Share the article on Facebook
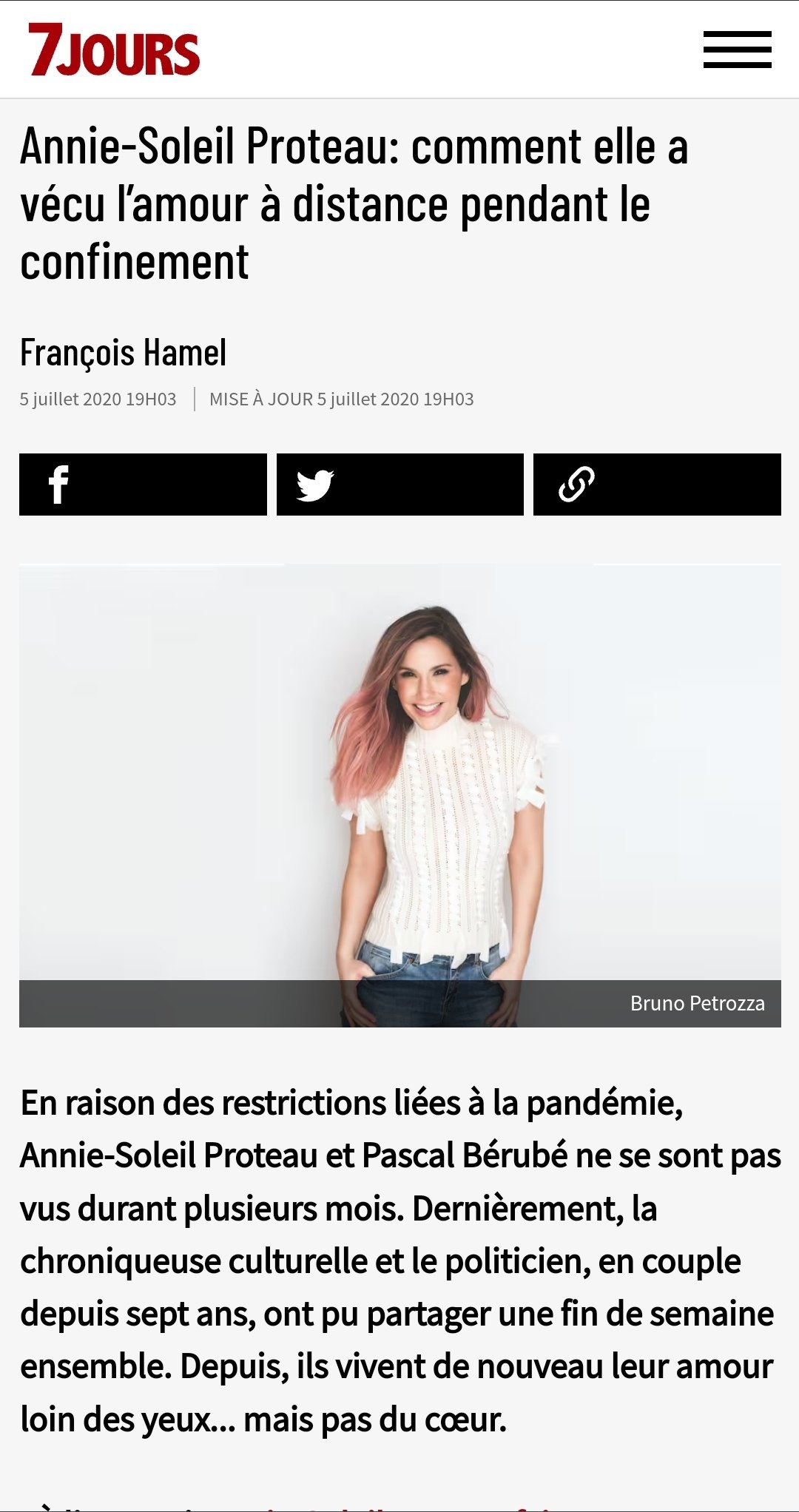799x1512 pixels. [x=143, y=485]
